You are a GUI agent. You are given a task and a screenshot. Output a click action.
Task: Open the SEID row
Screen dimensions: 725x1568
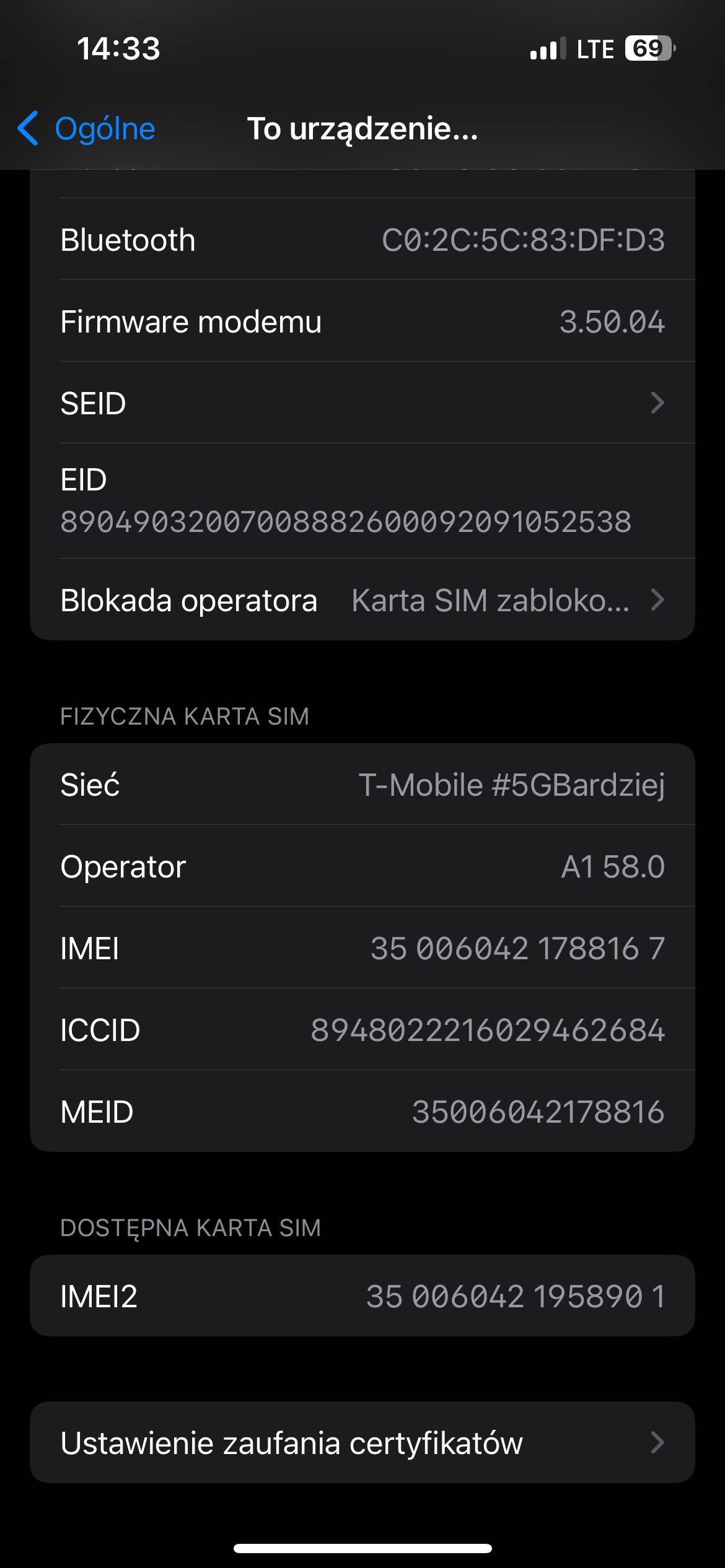tap(362, 403)
